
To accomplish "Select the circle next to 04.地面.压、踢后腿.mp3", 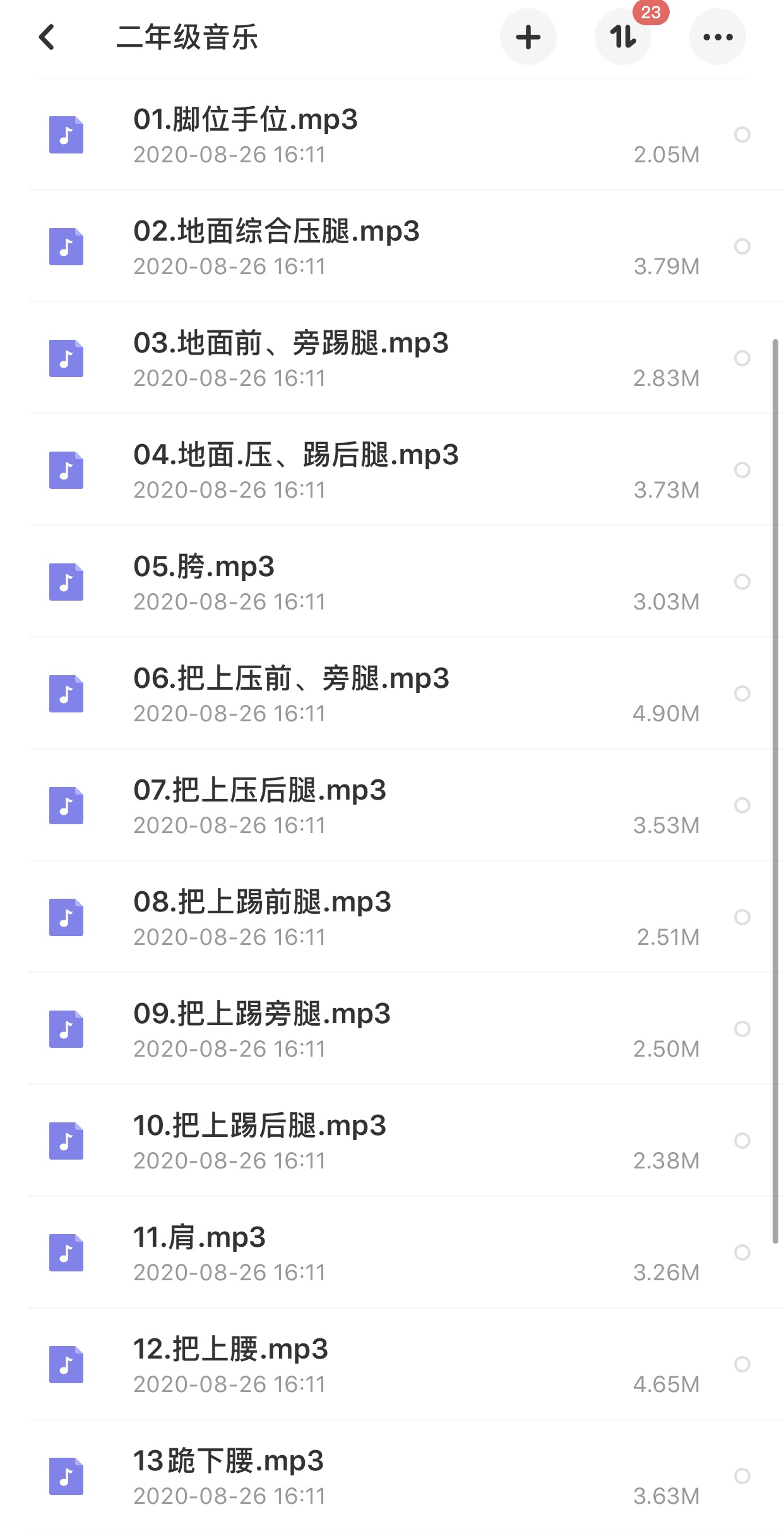I will pyautogui.click(x=742, y=470).
